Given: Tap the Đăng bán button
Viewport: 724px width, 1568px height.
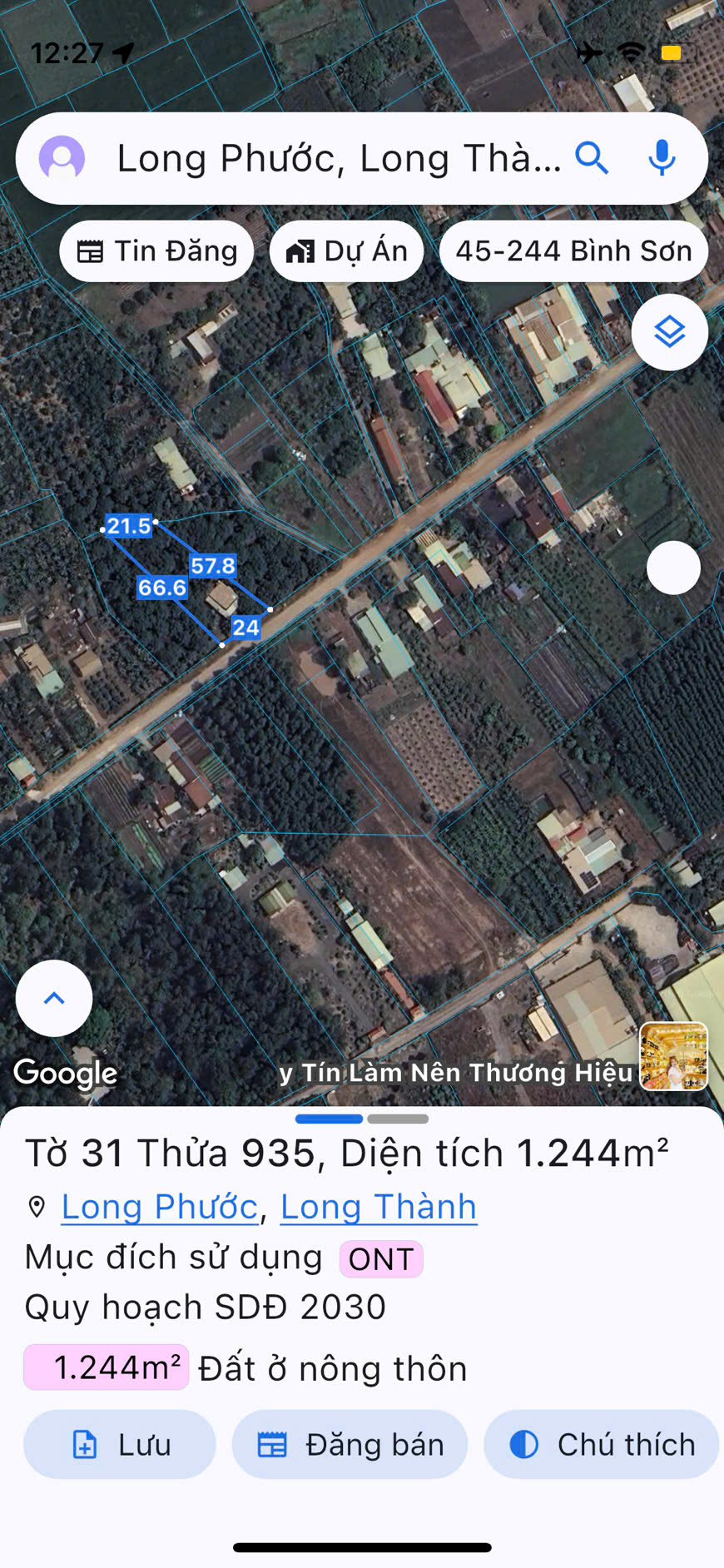Looking at the screenshot, I should (x=350, y=1445).
